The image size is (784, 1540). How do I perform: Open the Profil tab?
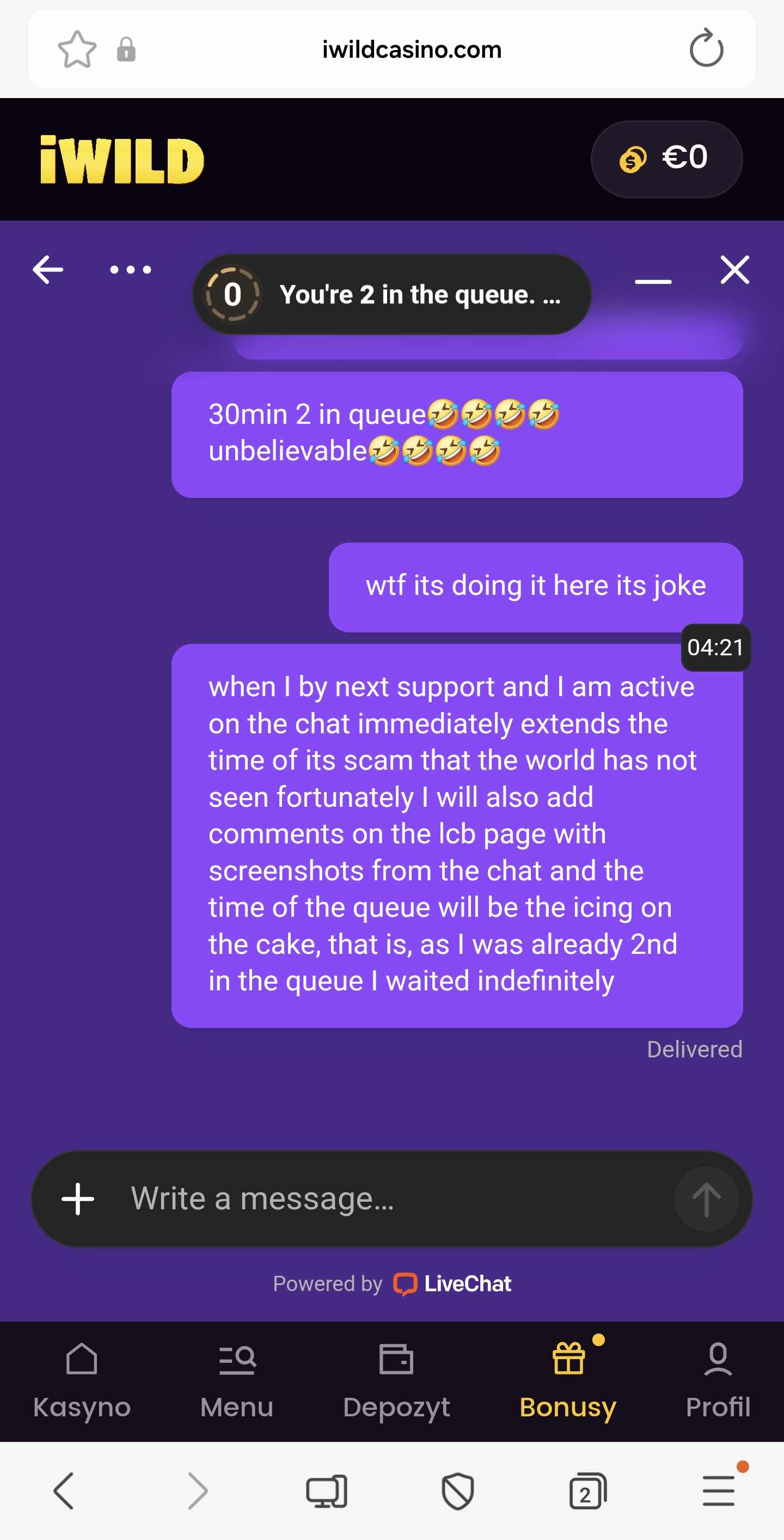click(x=718, y=1381)
